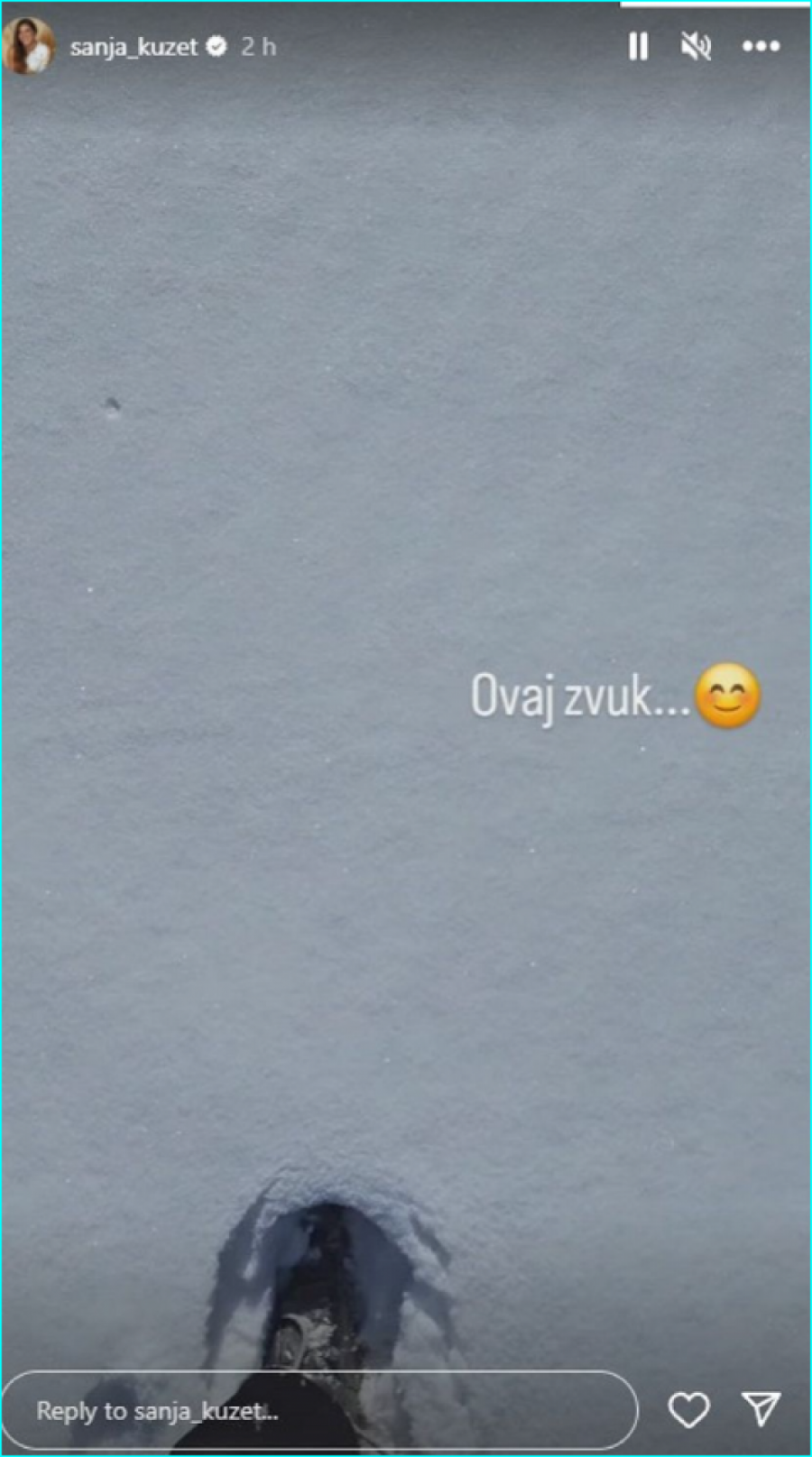Share the story via paper plane icon

(x=761, y=1409)
